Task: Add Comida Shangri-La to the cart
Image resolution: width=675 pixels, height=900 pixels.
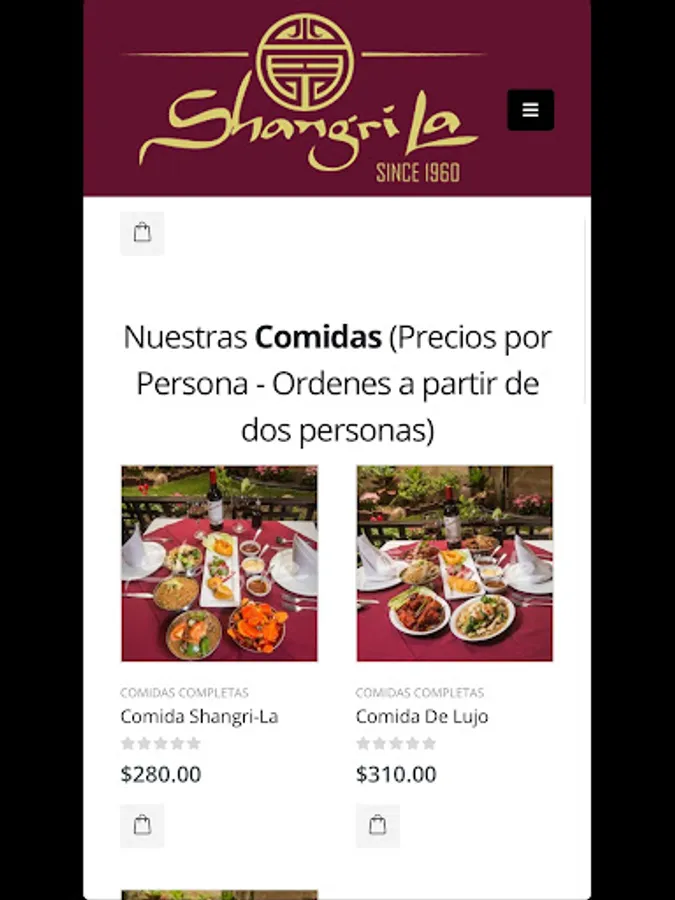Action: 142,825
